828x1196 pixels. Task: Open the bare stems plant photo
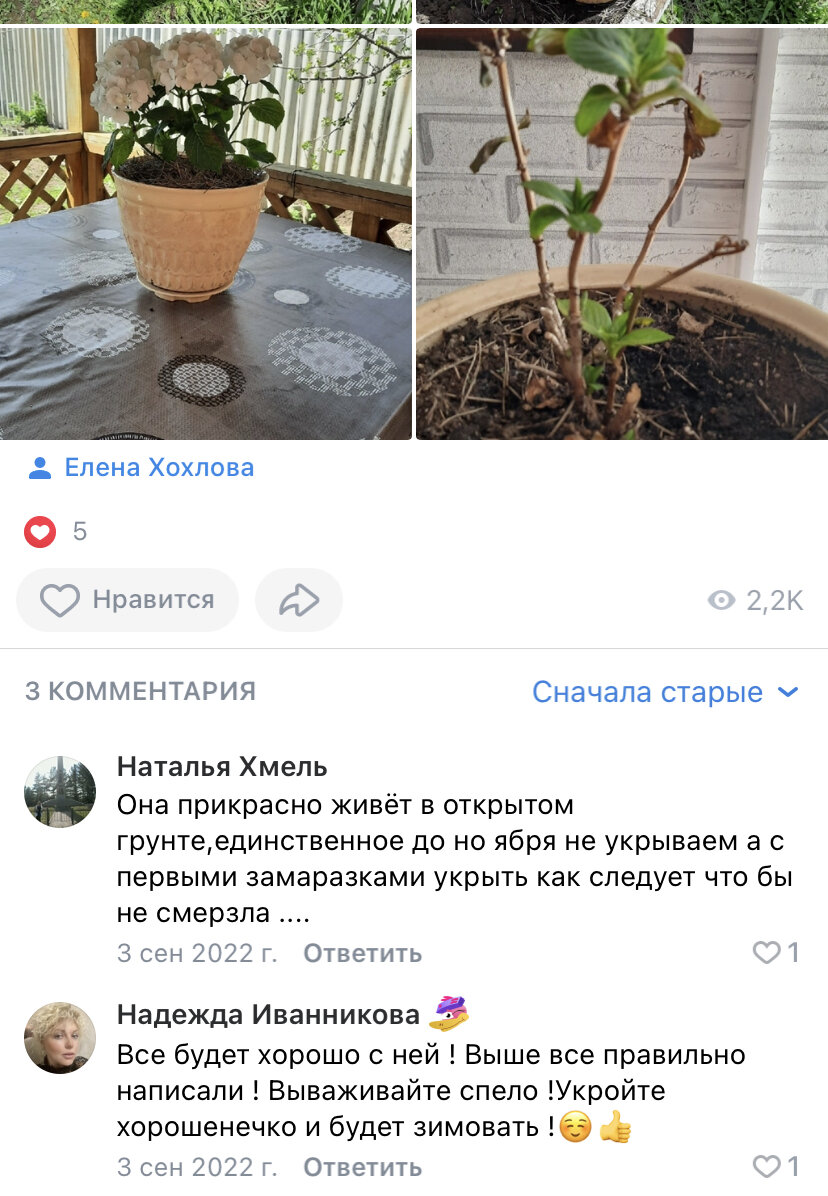click(x=621, y=233)
